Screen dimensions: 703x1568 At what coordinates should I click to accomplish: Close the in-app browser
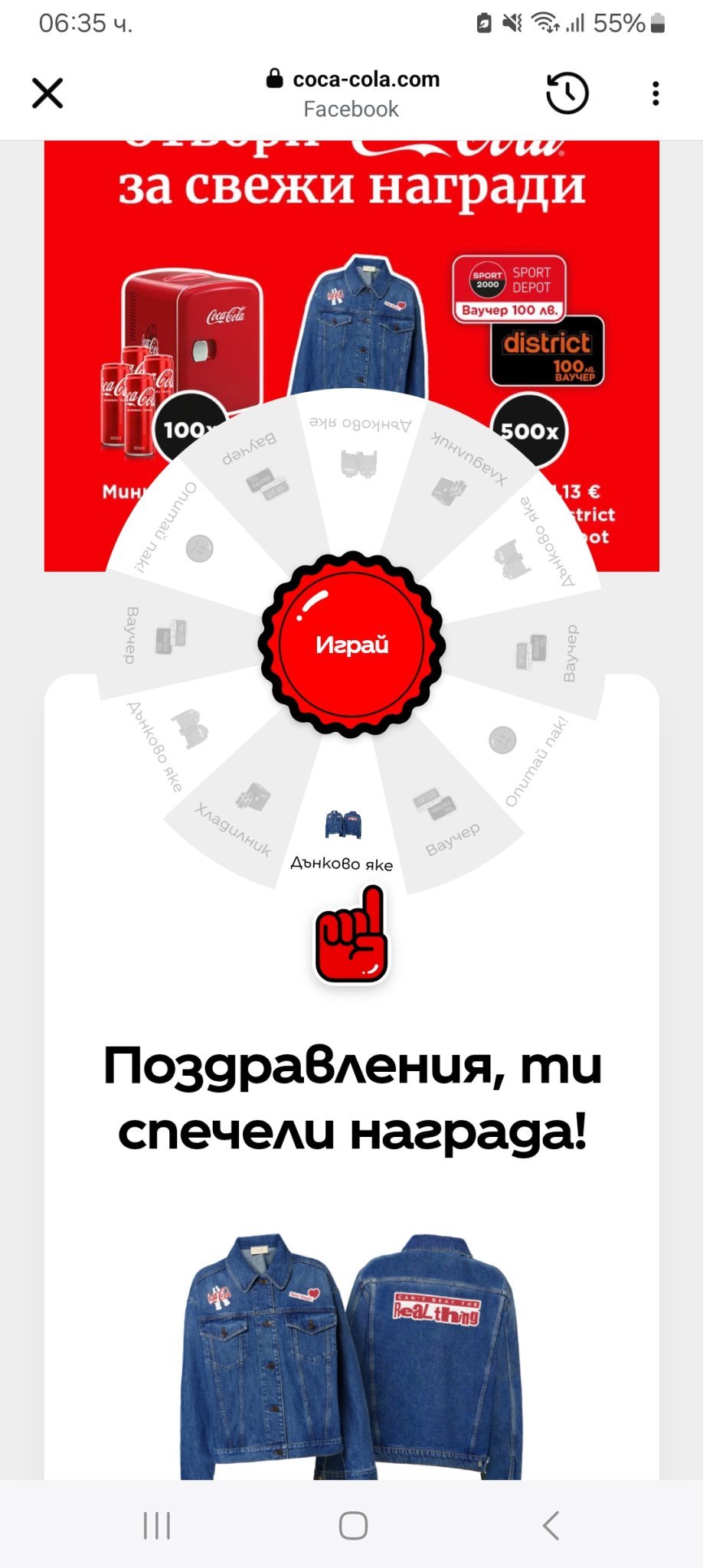click(47, 93)
